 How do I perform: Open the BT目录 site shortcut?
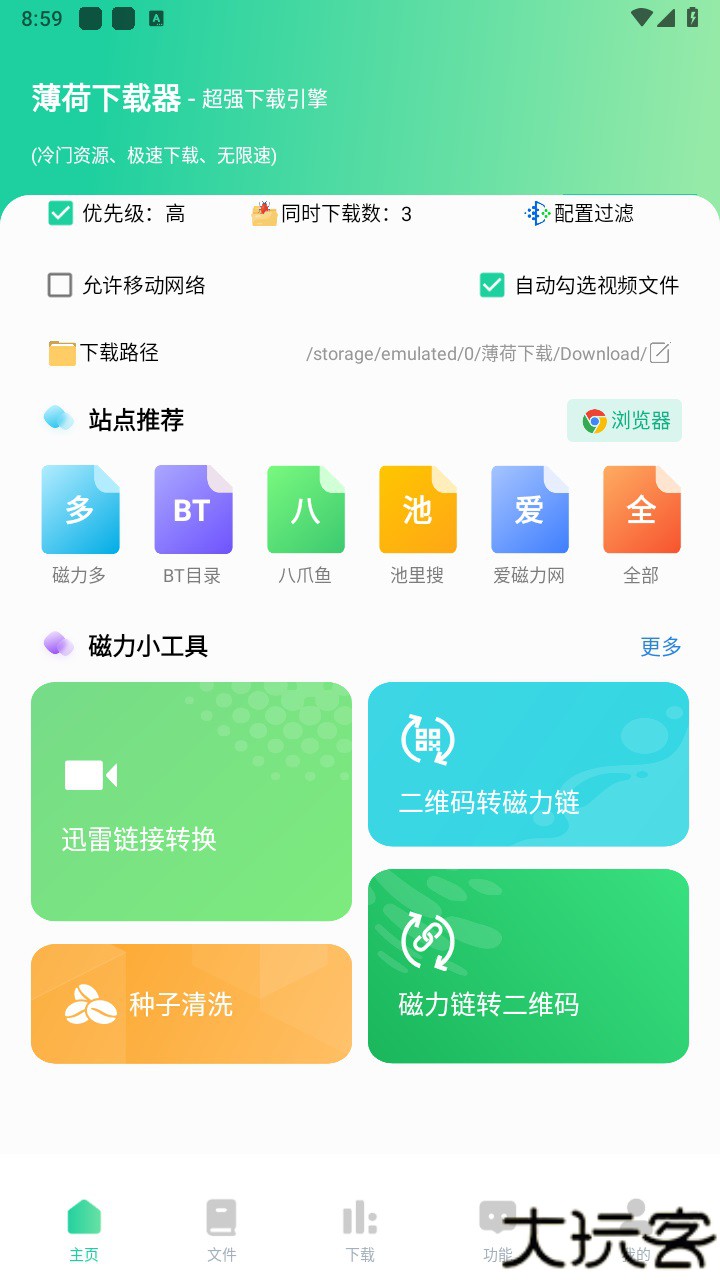pos(192,509)
